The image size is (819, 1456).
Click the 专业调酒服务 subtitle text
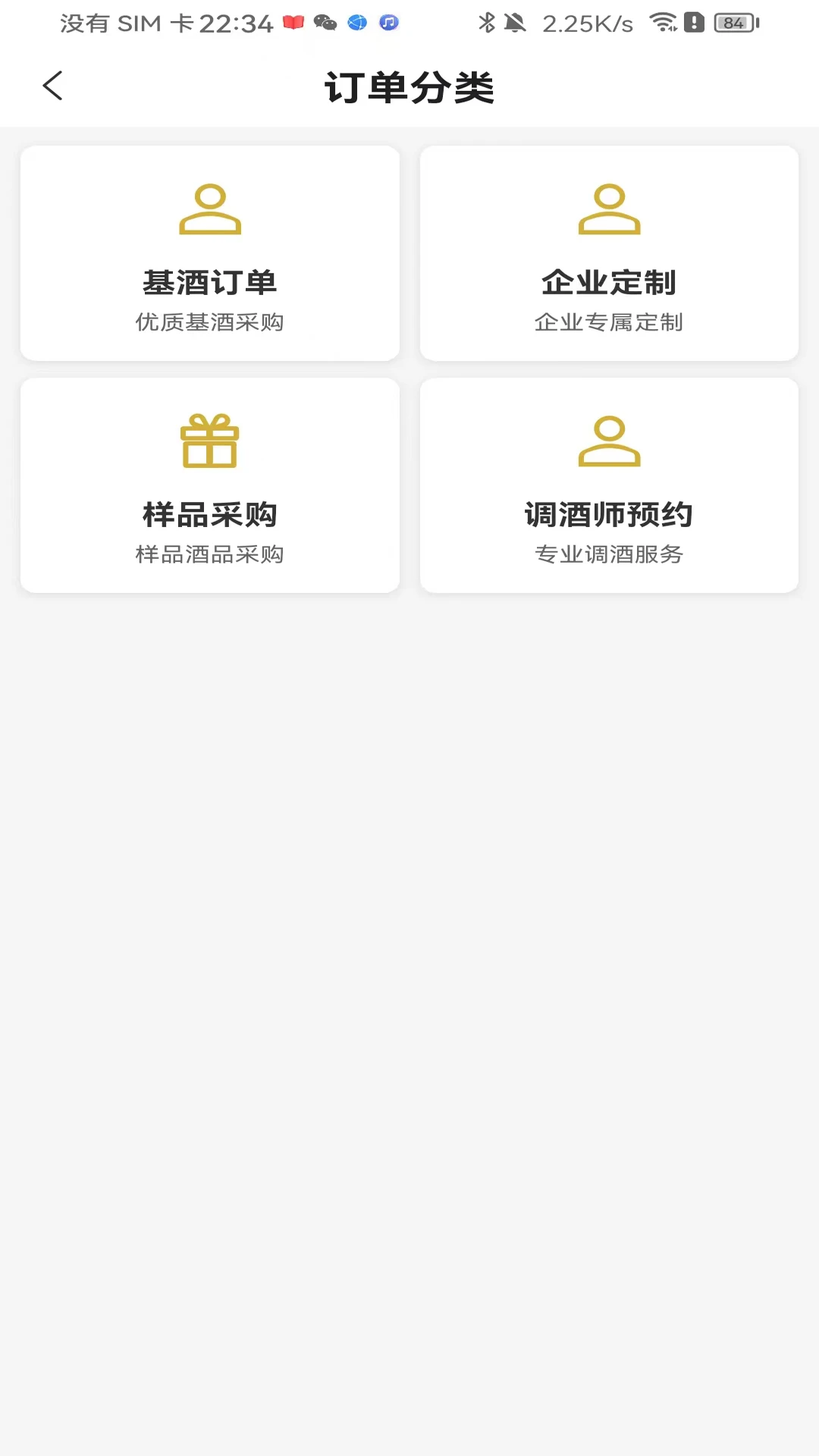pyautogui.click(x=609, y=554)
